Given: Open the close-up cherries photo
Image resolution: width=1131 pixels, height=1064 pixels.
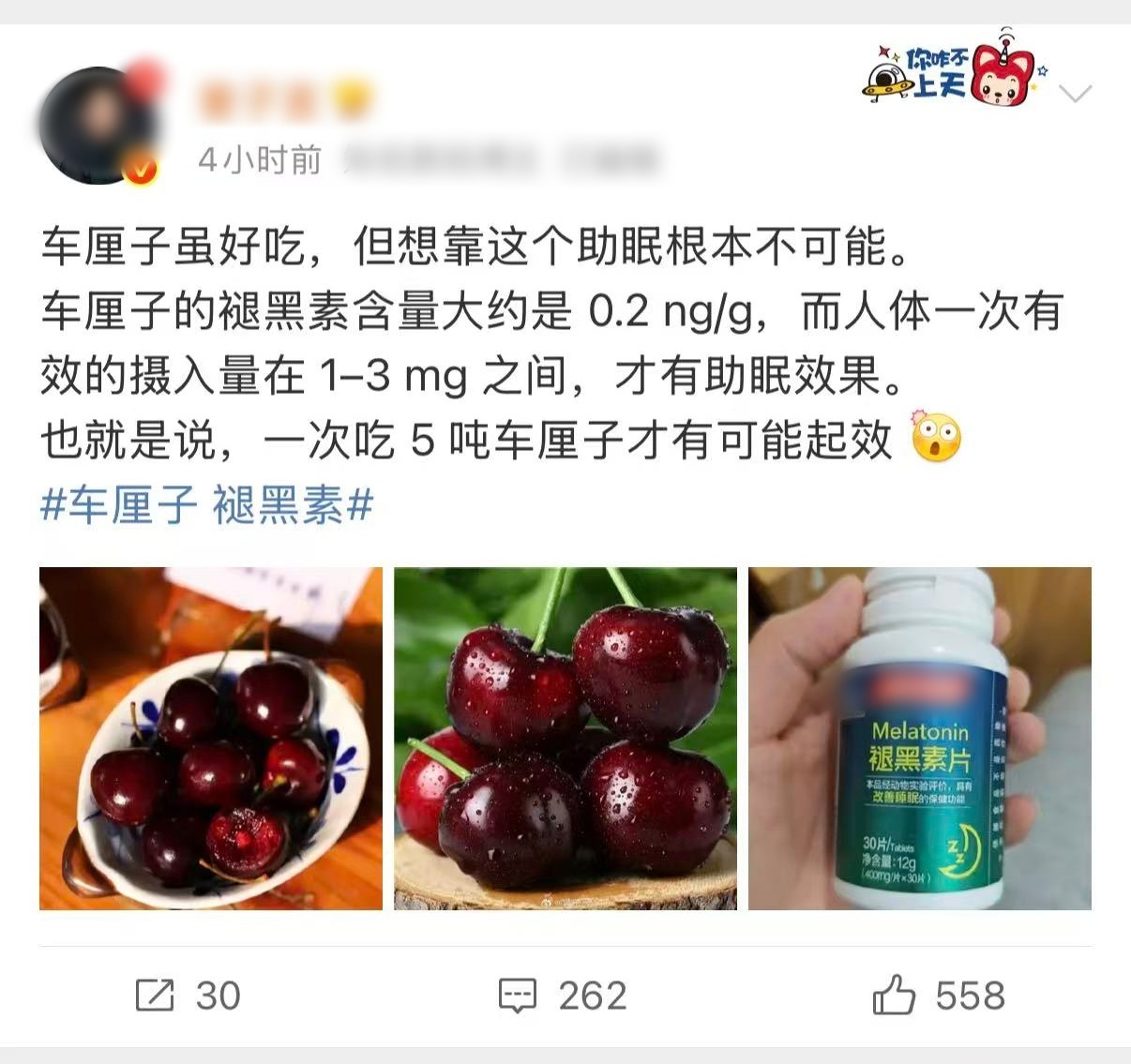Looking at the screenshot, I should click(x=565, y=738).
